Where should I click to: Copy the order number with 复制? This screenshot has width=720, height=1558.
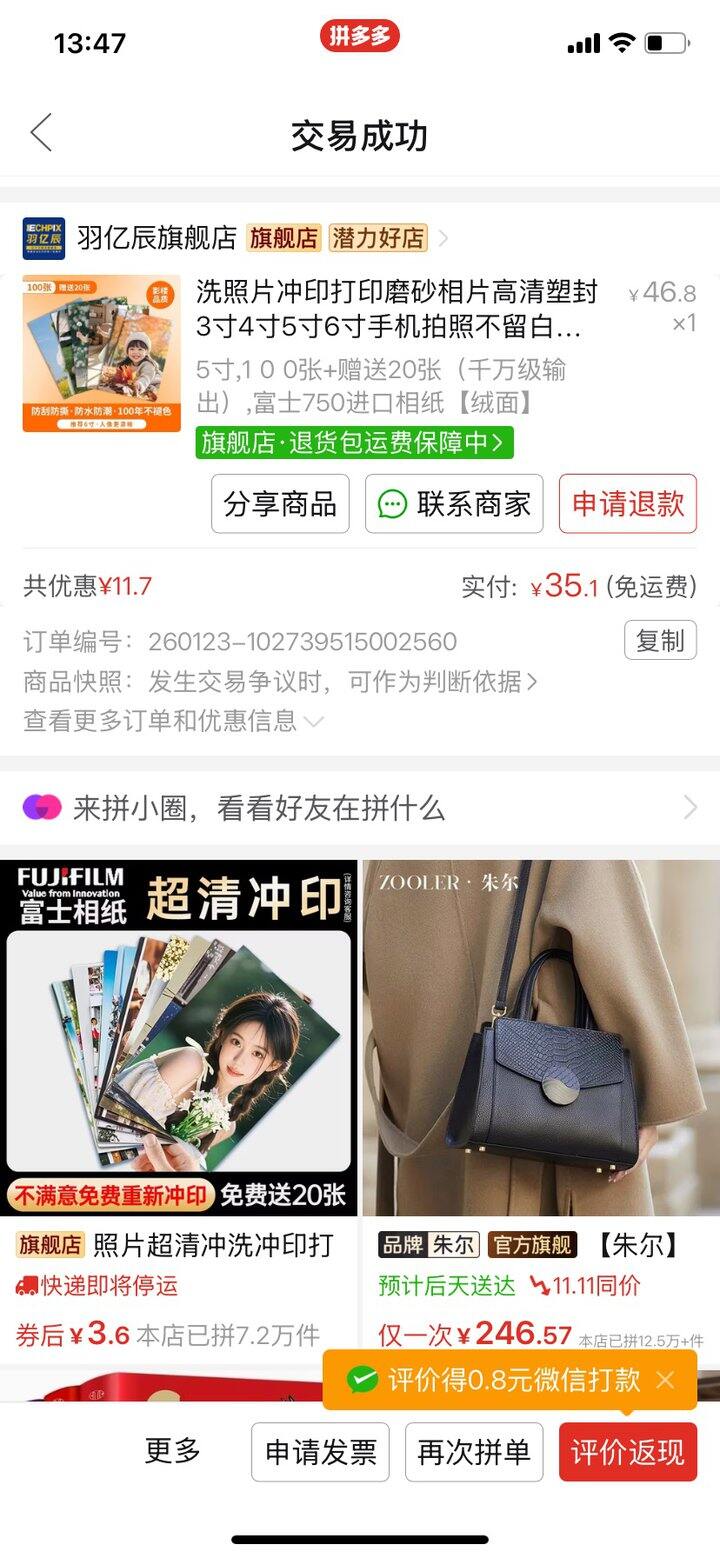[660, 640]
